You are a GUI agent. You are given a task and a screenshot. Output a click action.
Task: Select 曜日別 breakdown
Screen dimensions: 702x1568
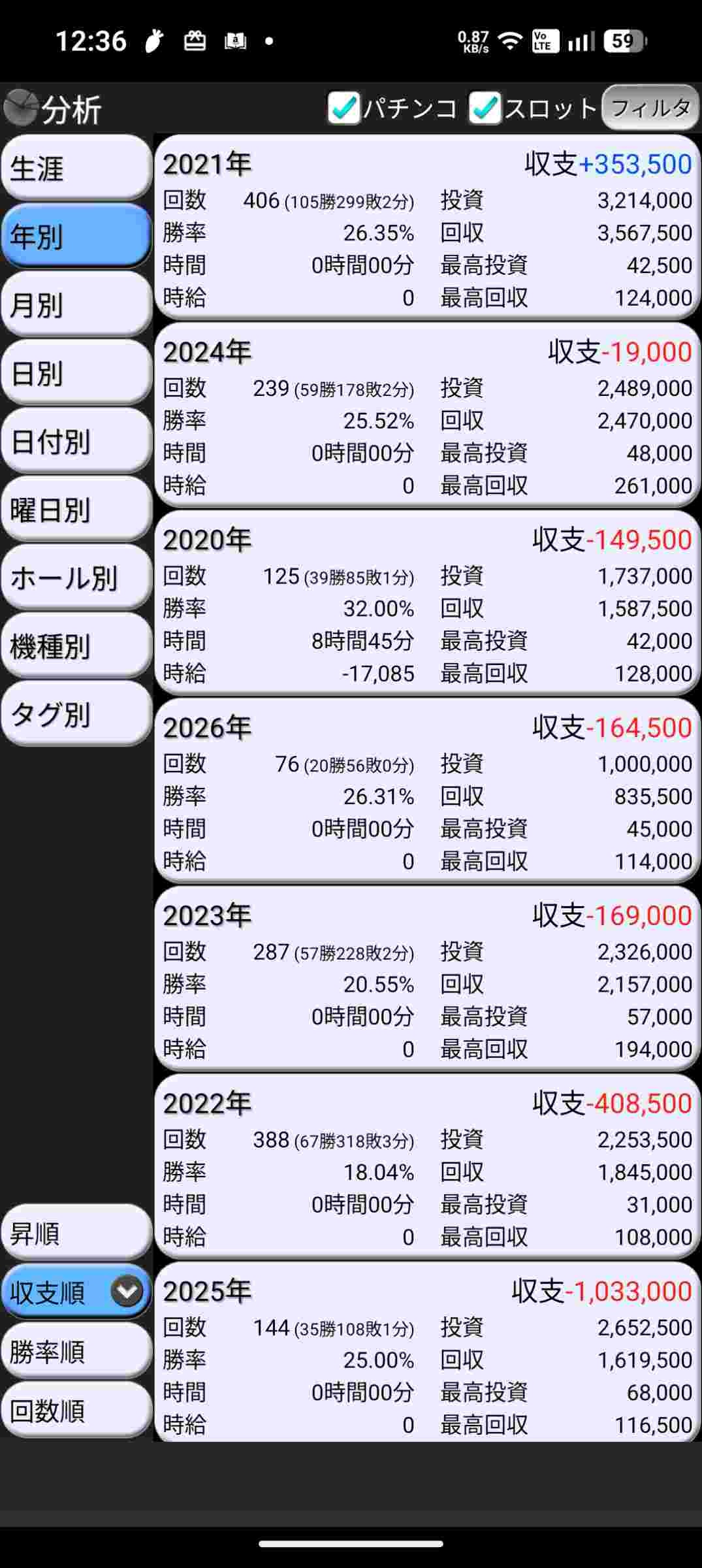tap(76, 510)
